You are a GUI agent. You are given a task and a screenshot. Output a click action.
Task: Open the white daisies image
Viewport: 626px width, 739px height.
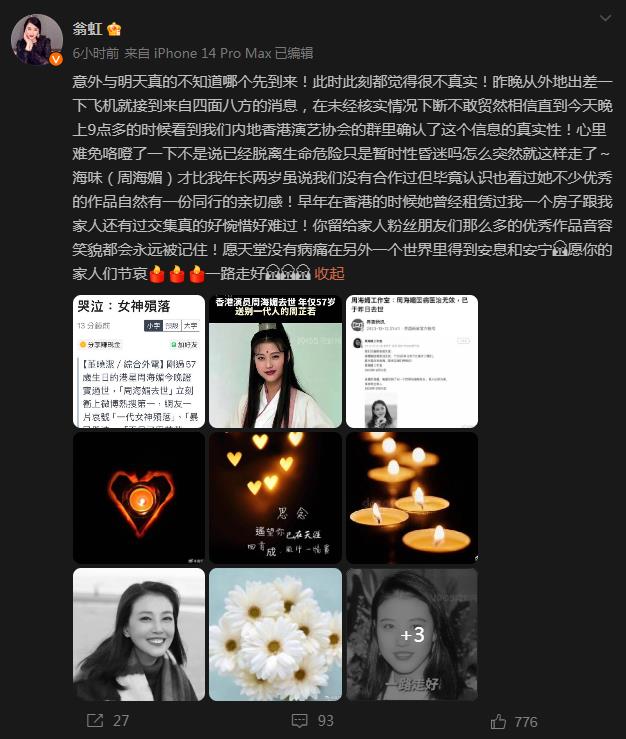[x=275, y=634]
